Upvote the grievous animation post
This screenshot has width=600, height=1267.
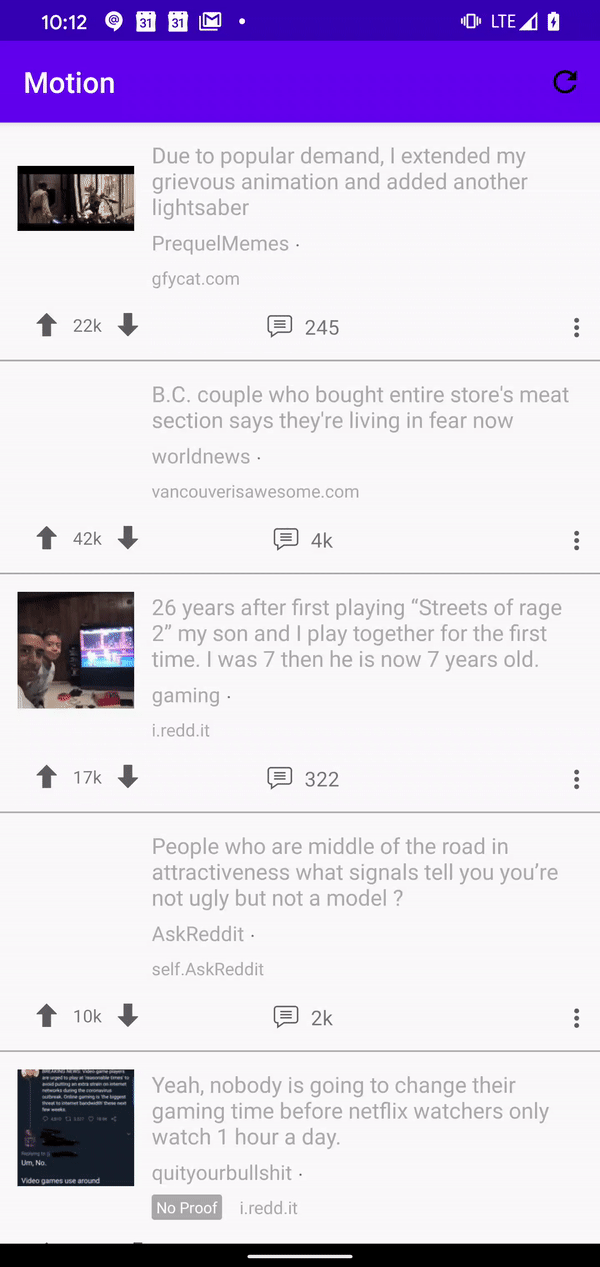click(x=46, y=325)
